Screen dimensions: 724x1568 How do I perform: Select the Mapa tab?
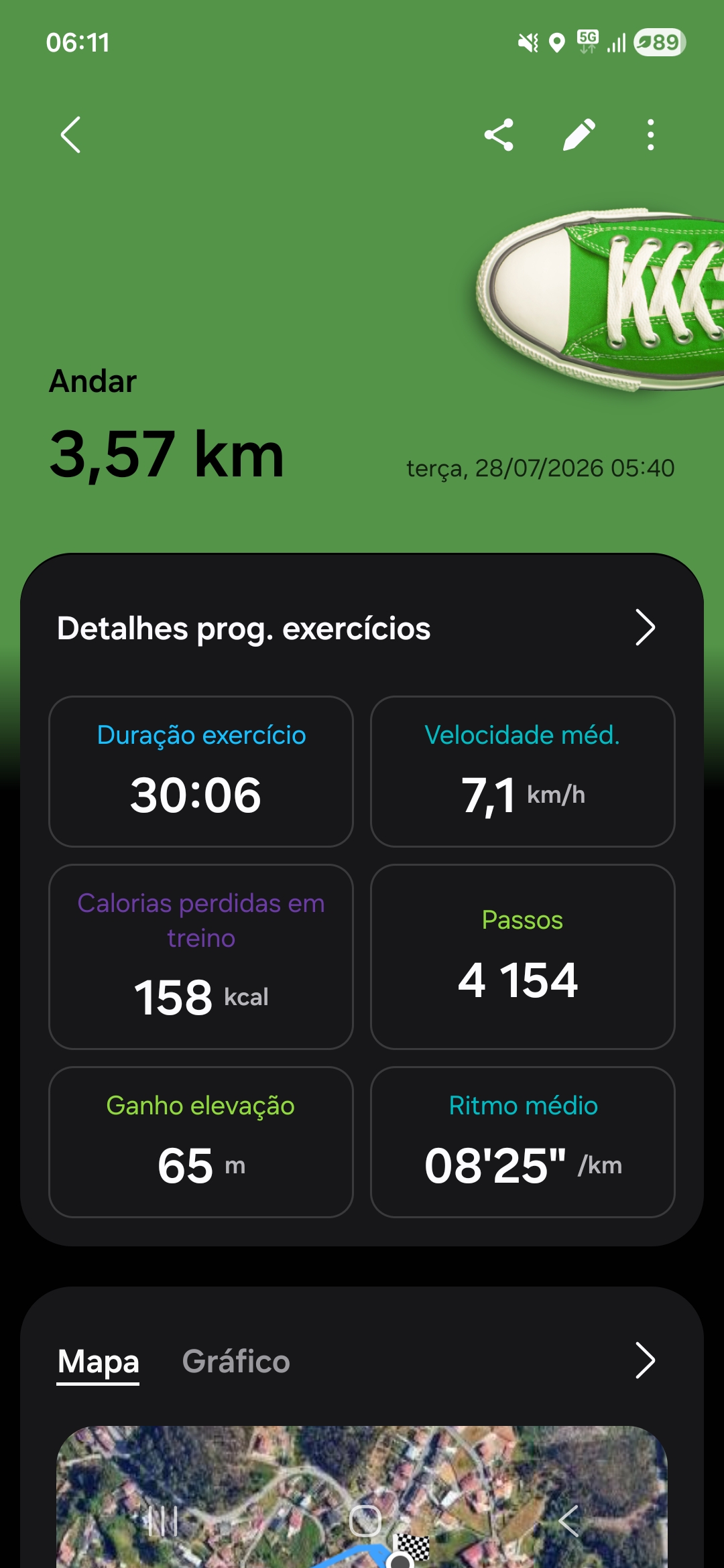tap(98, 1361)
